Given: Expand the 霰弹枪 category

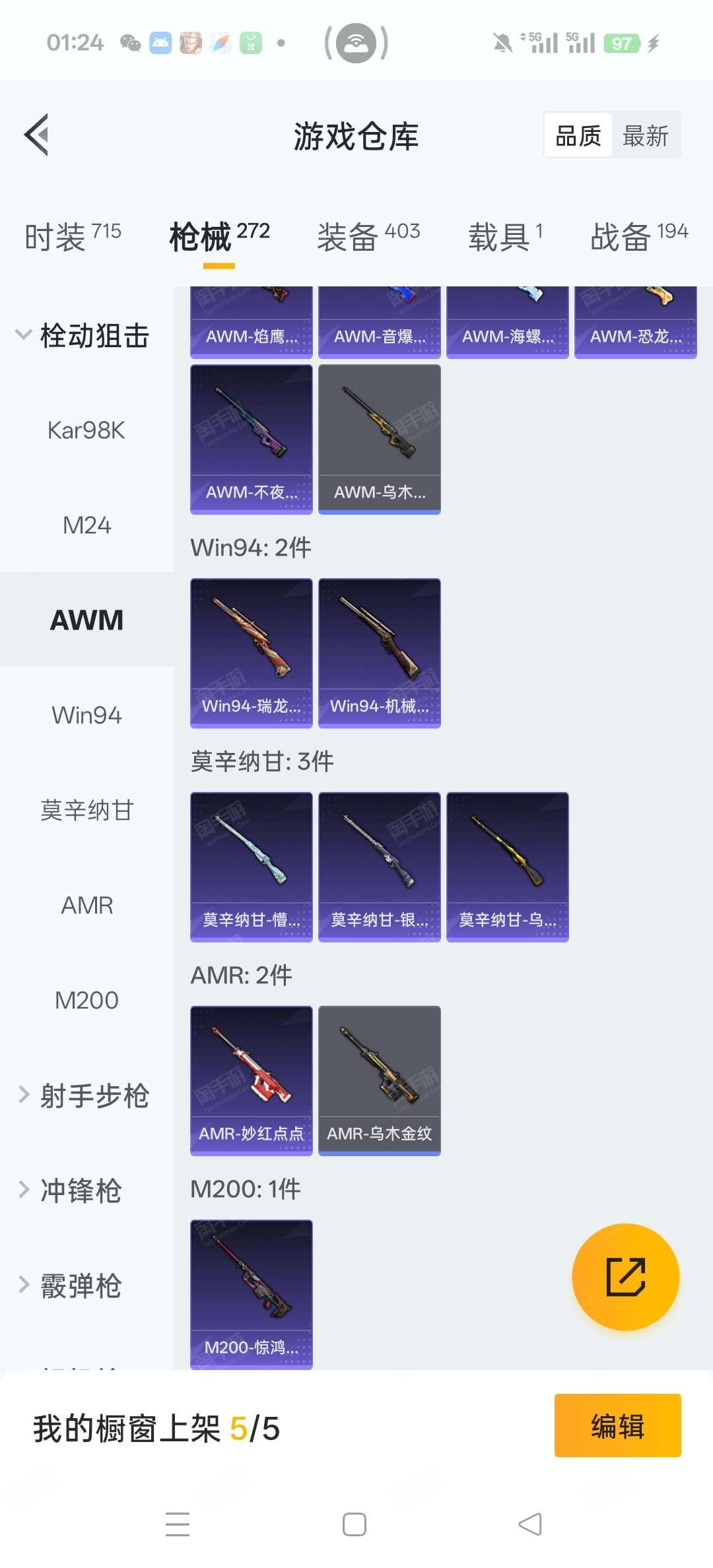Looking at the screenshot, I should (73, 1286).
